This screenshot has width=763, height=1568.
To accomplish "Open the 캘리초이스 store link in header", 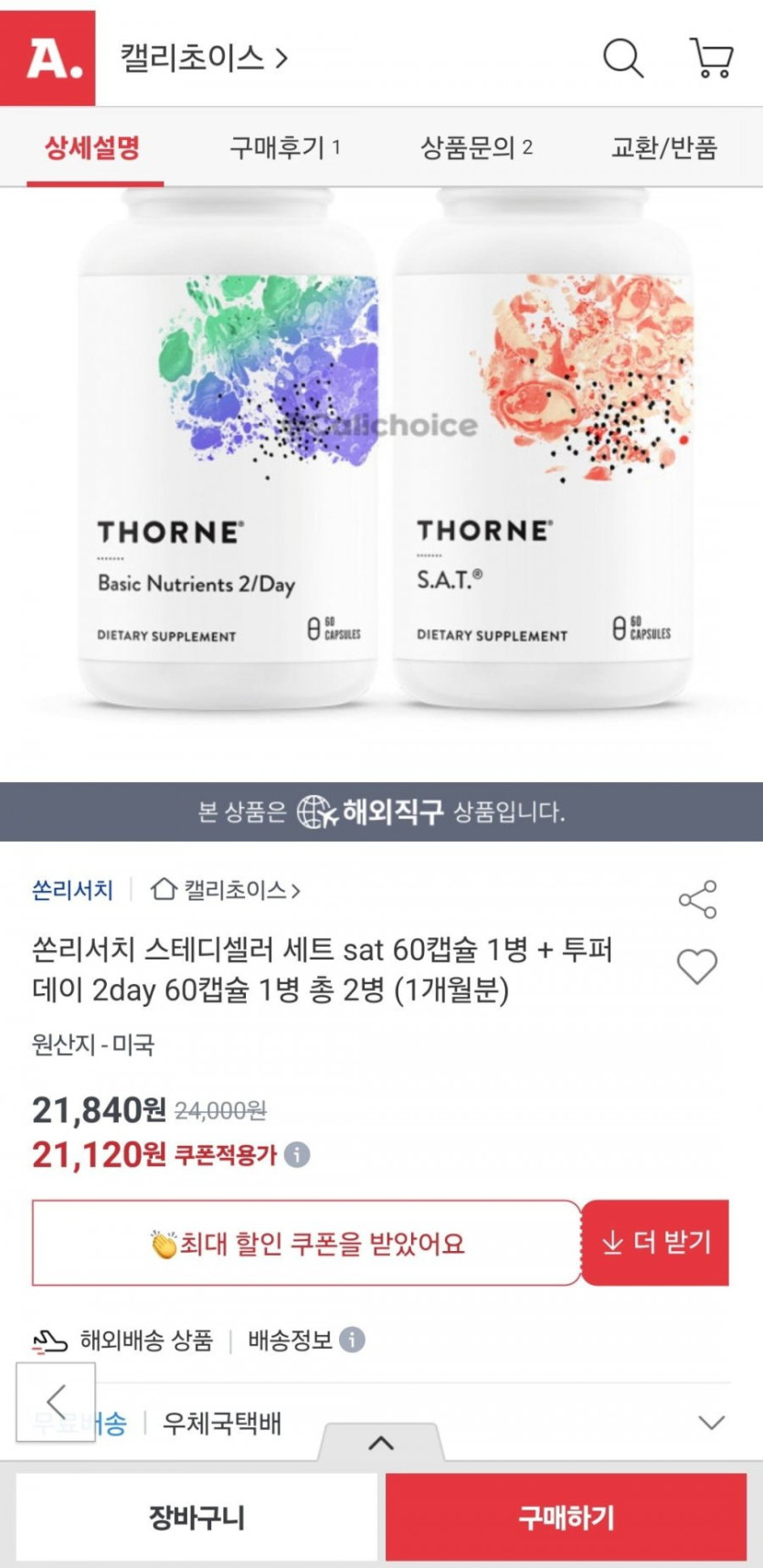I will click(204, 58).
